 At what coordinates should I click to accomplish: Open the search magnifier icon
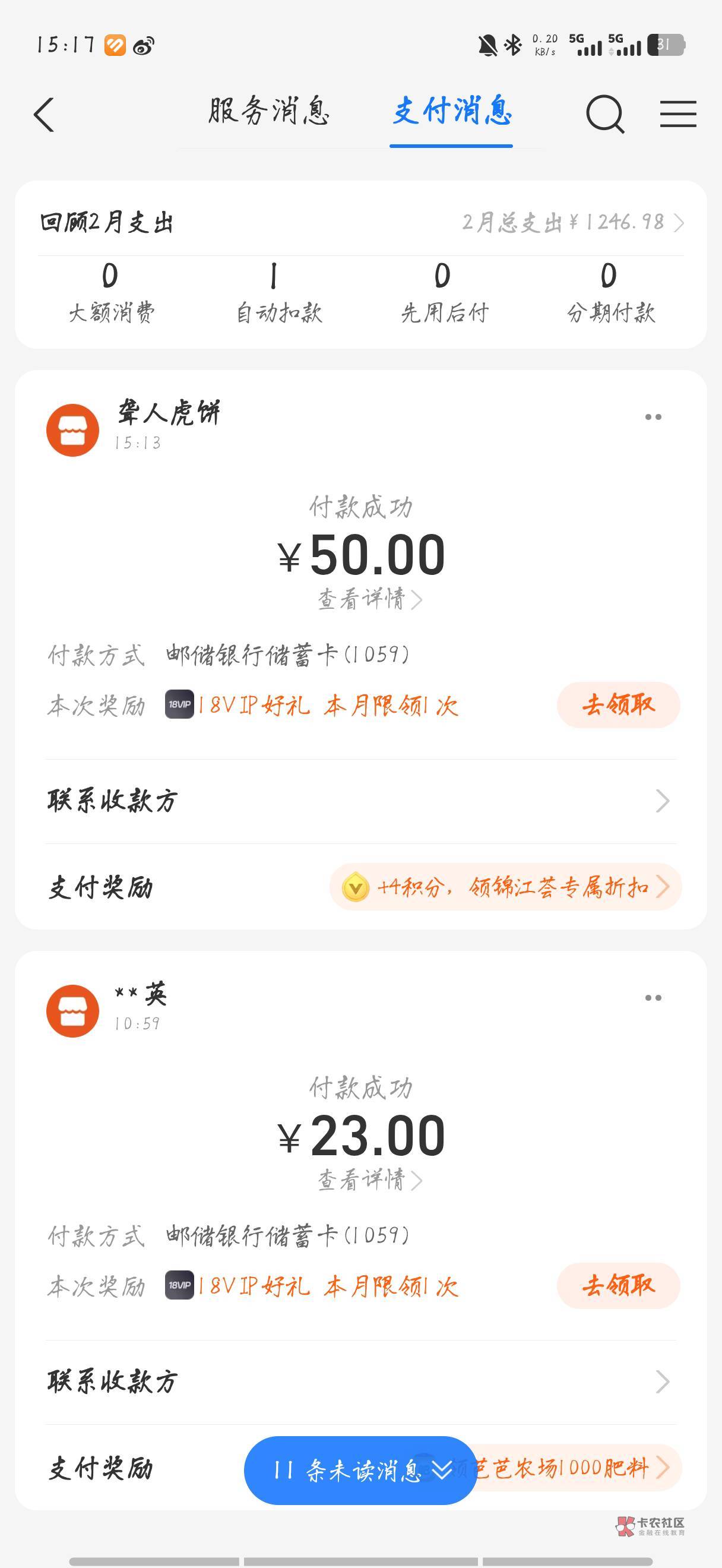605,114
